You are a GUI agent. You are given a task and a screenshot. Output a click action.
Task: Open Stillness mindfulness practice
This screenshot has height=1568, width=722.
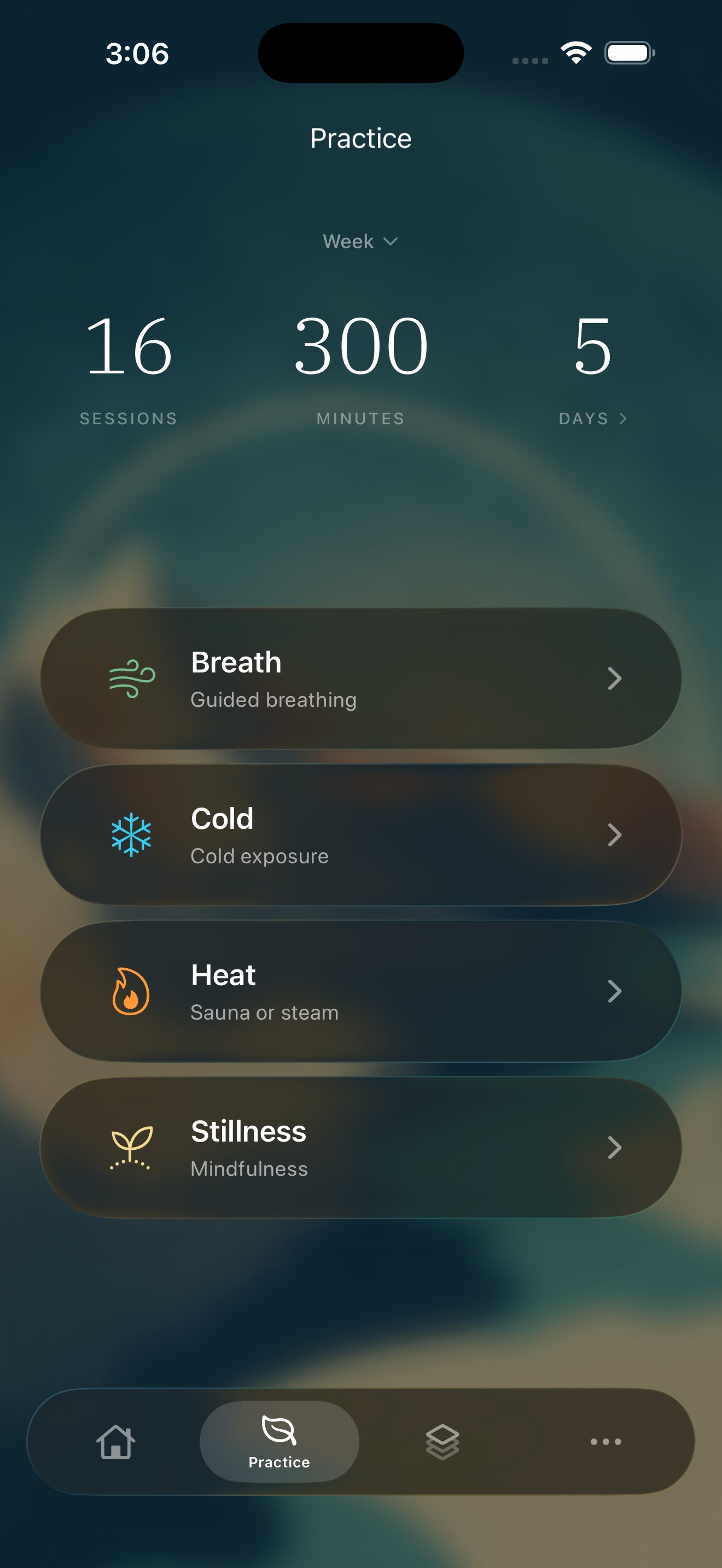pos(360,1148)
